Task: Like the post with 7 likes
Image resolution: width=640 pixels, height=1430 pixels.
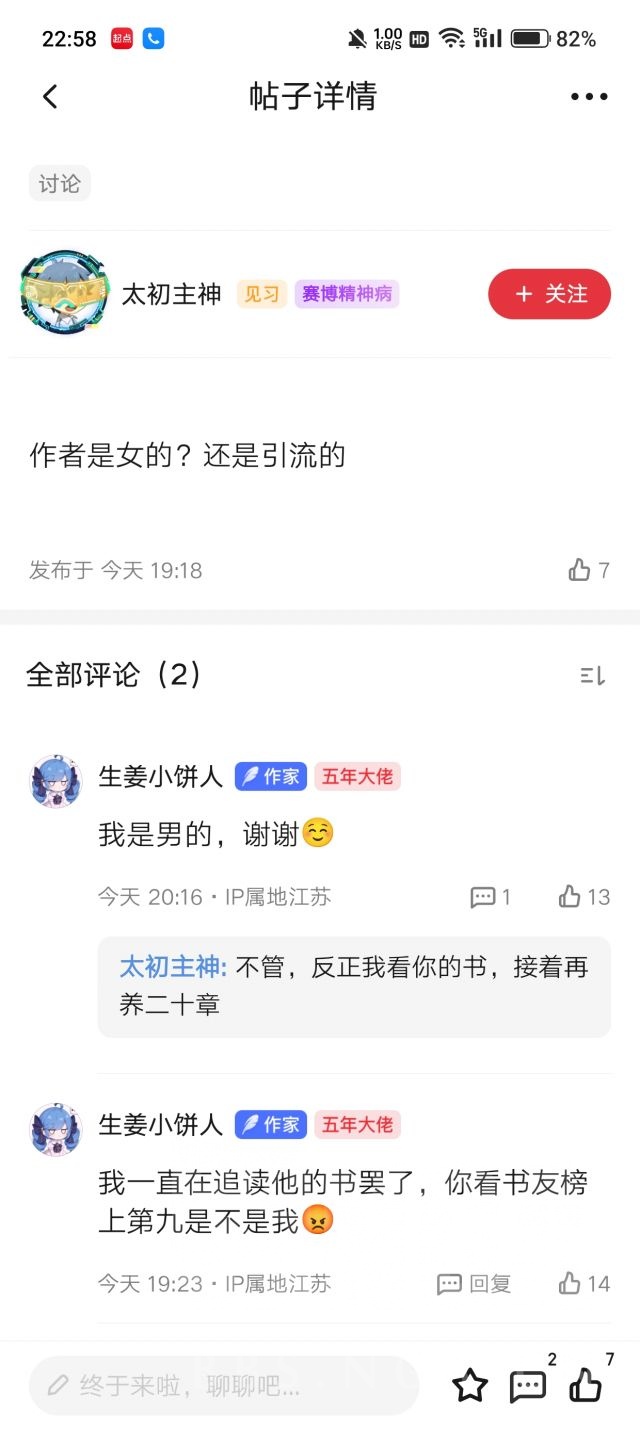Action: 588,570
